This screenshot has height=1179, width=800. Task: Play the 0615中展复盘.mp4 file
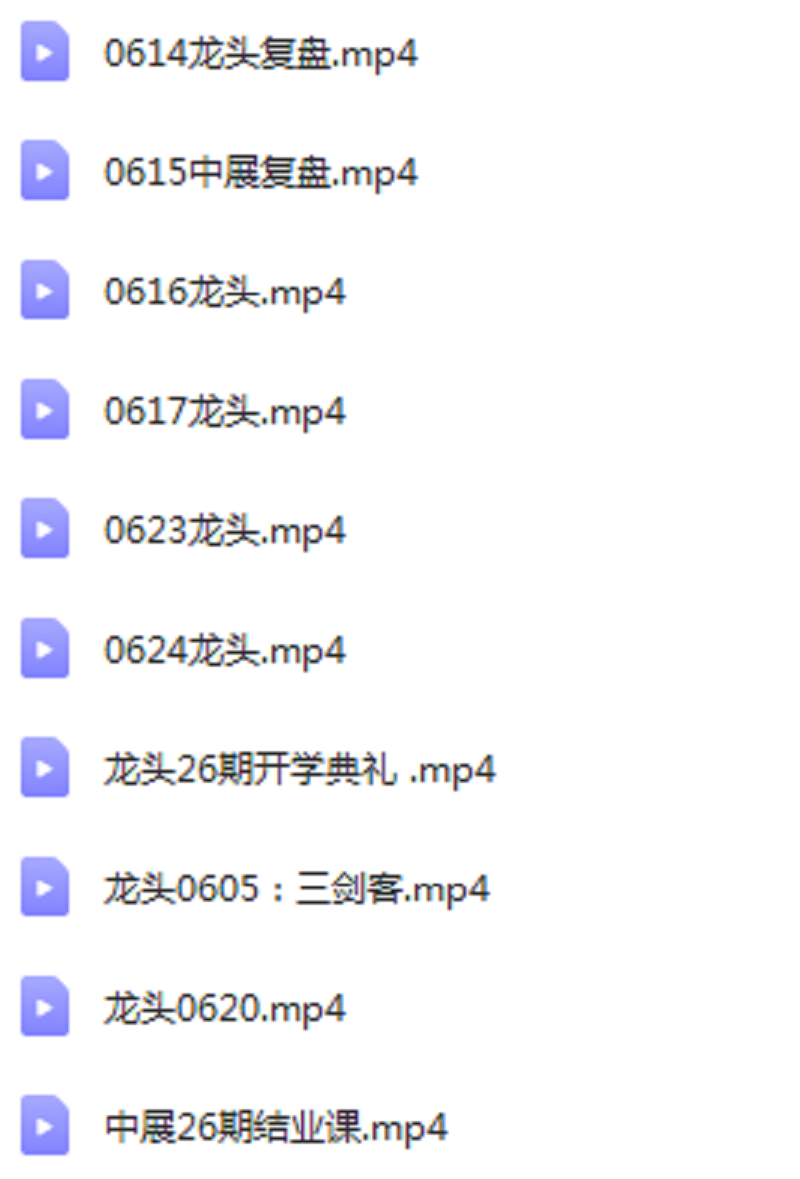click(260, 173)
